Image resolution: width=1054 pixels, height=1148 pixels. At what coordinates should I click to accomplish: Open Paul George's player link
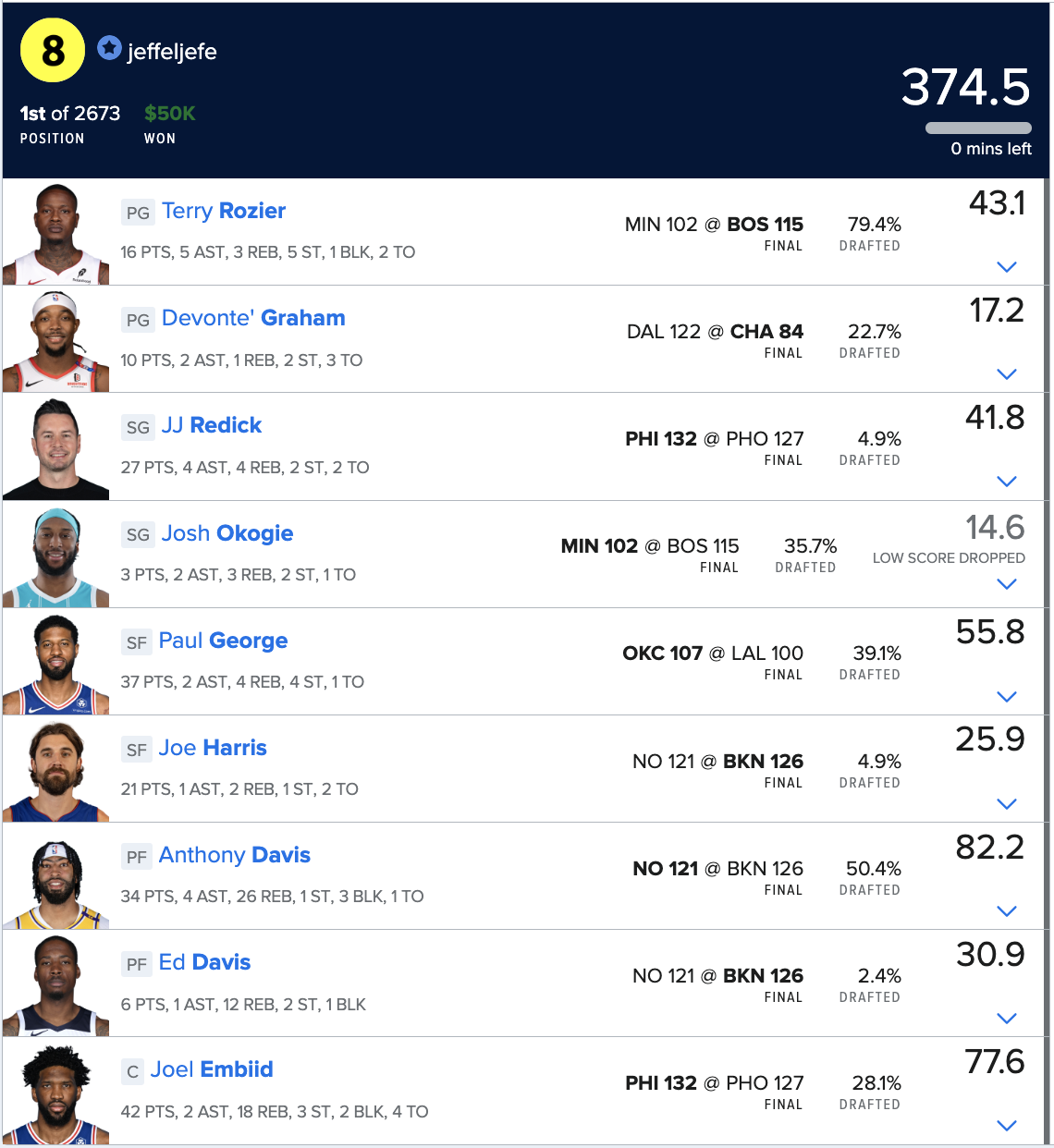pos(223,641)
